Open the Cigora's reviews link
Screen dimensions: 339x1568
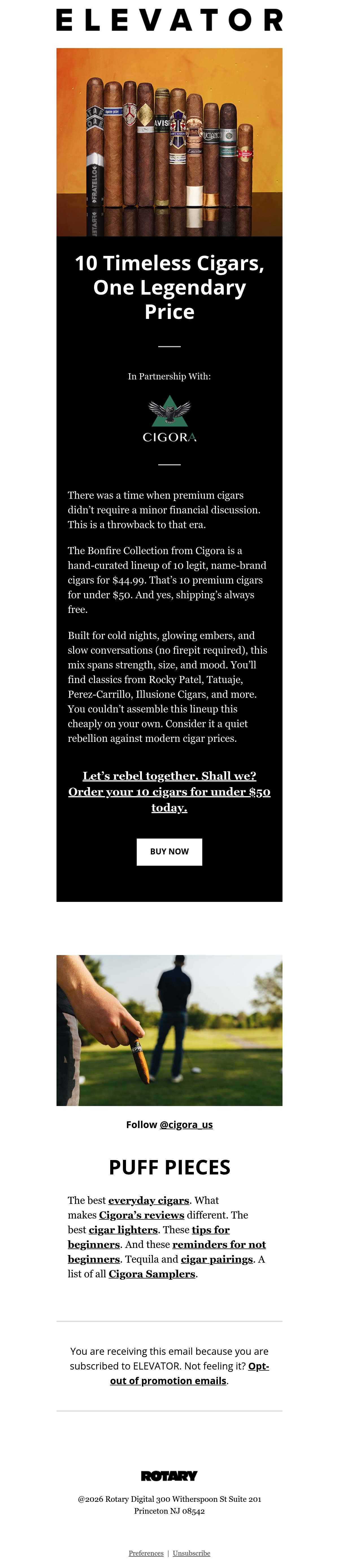coord(142,1214)
